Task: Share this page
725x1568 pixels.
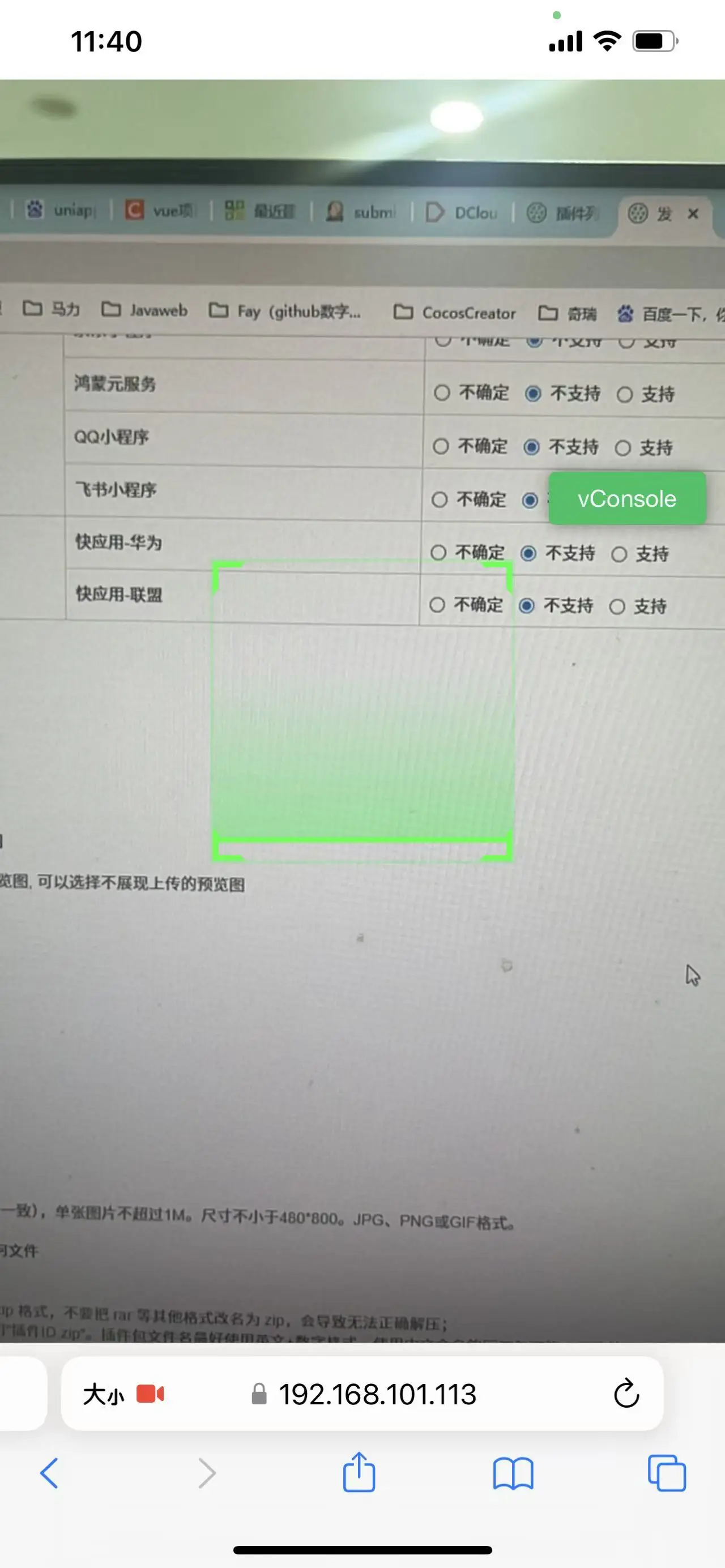Action: pos(359,1473)
